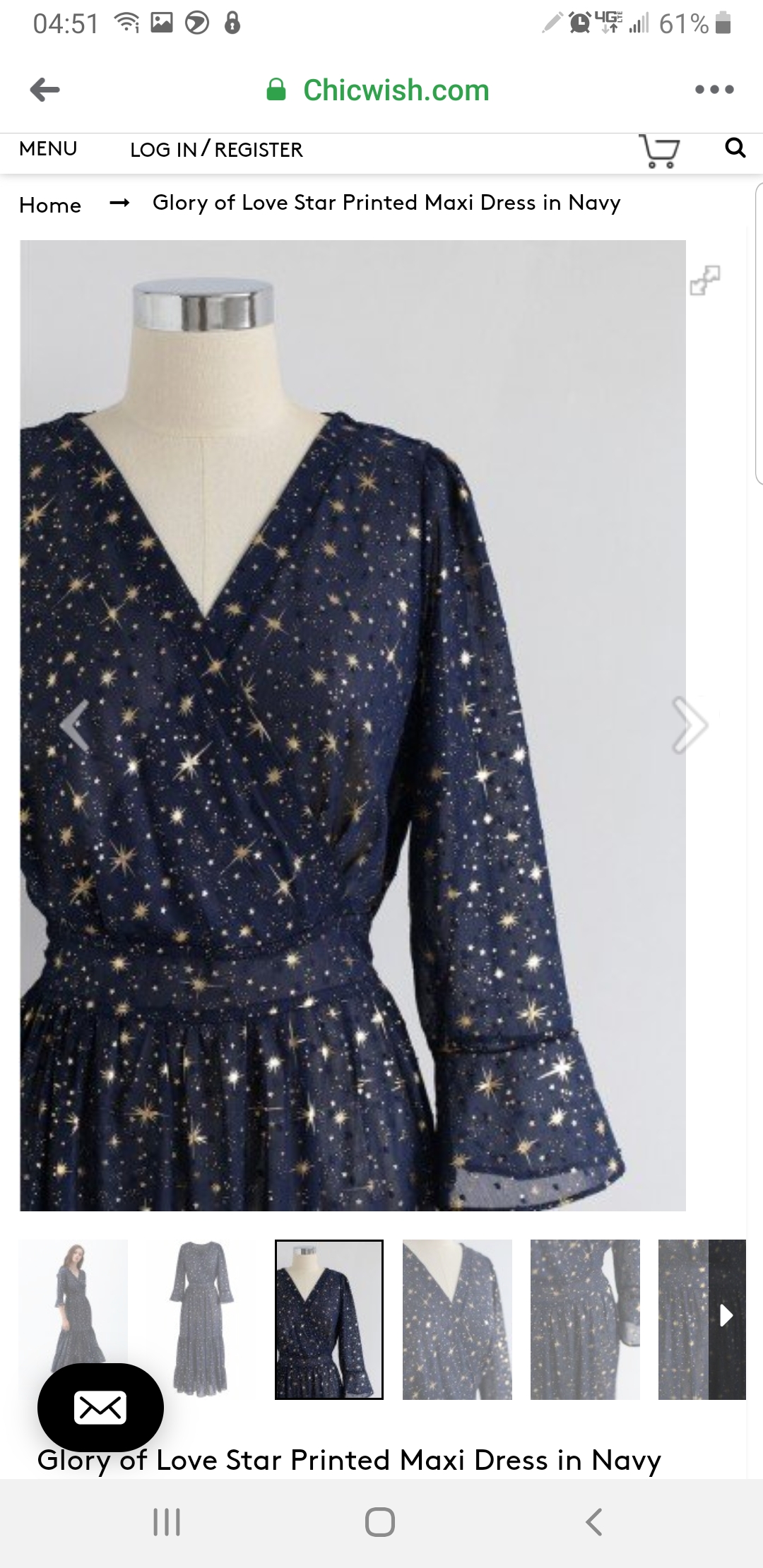Image resolution: width=763 pixels, height=1568 pixels.
Task: Open the shopping cart
Action: (x=661, y=150)
